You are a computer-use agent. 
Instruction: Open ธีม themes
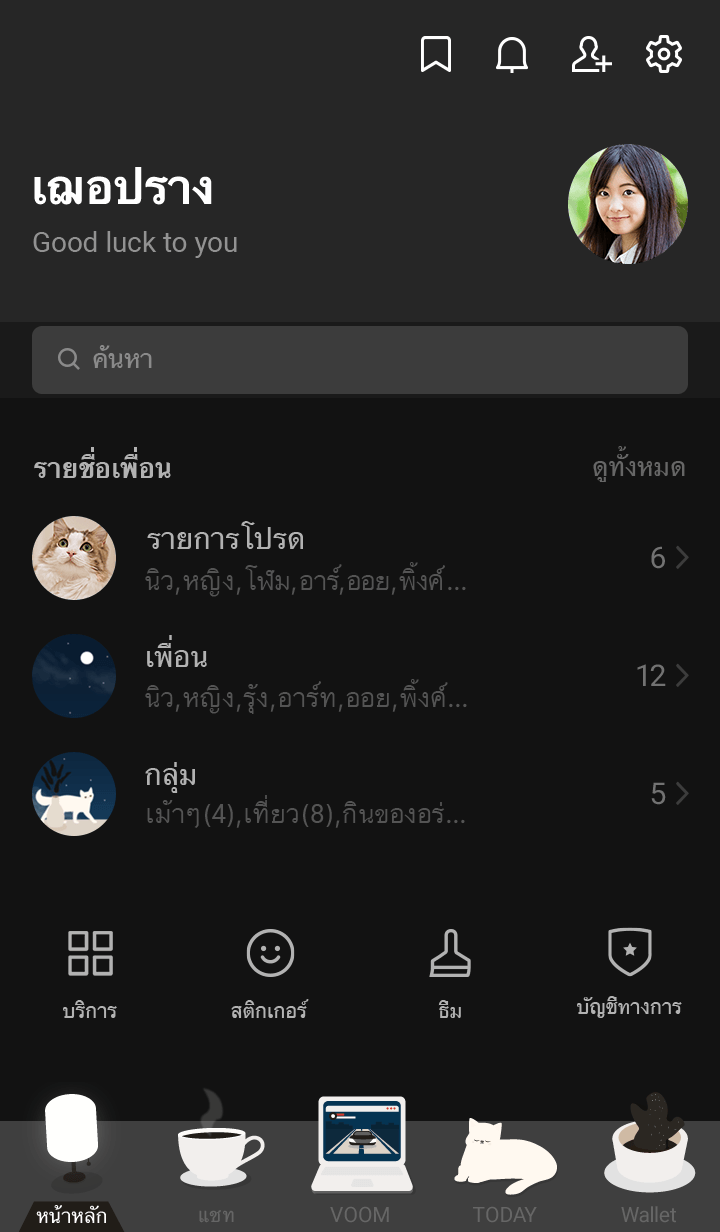[x=450, y=972]
